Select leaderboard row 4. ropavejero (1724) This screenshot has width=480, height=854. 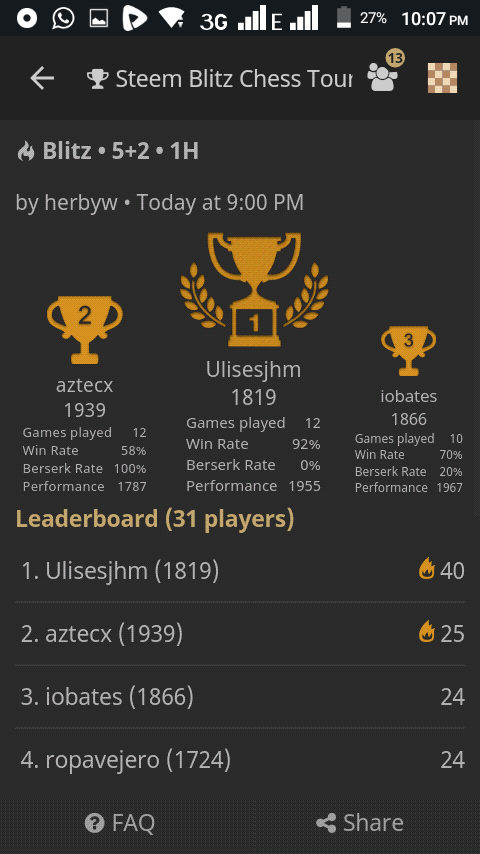coord(240,760)
